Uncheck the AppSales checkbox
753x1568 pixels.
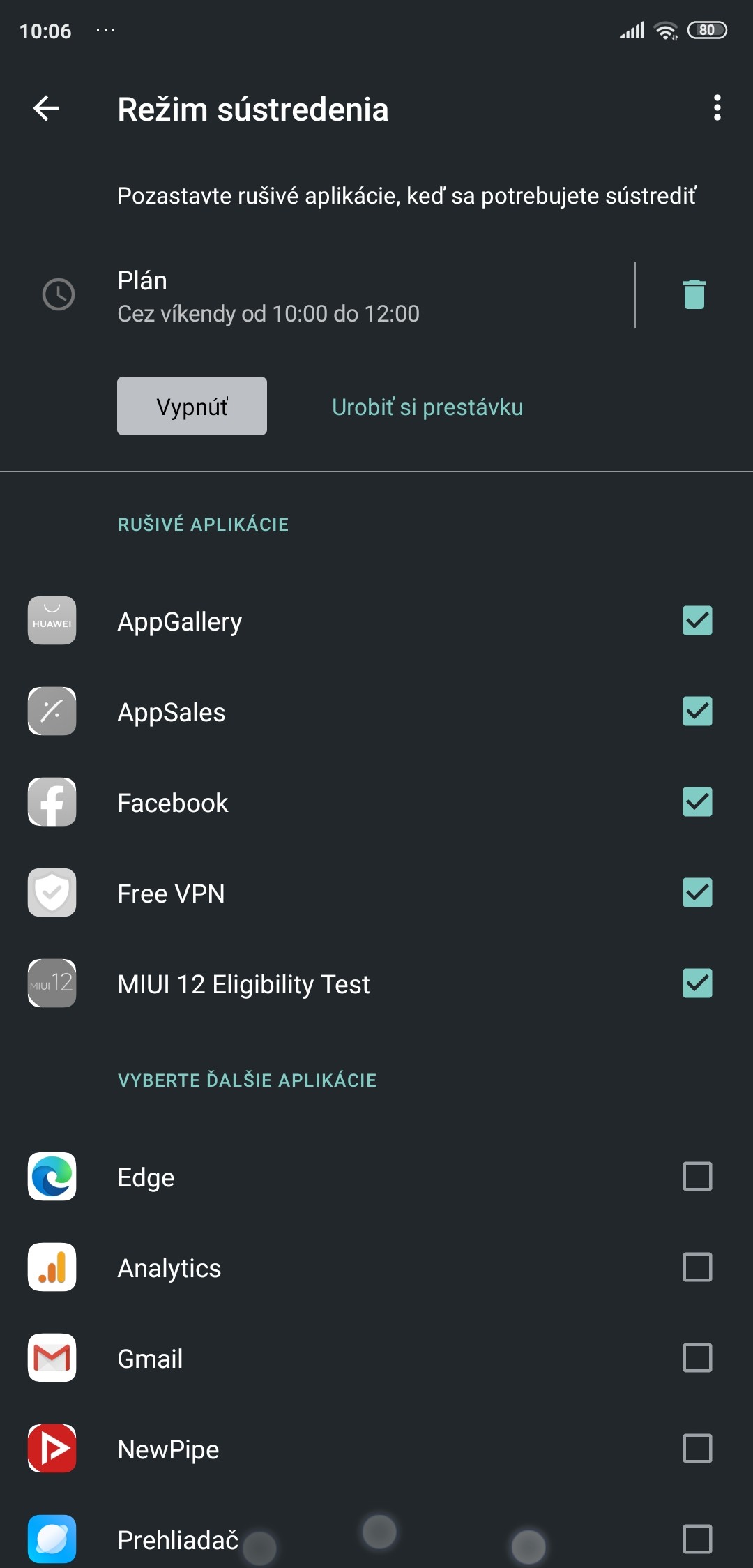coord(697,711)
